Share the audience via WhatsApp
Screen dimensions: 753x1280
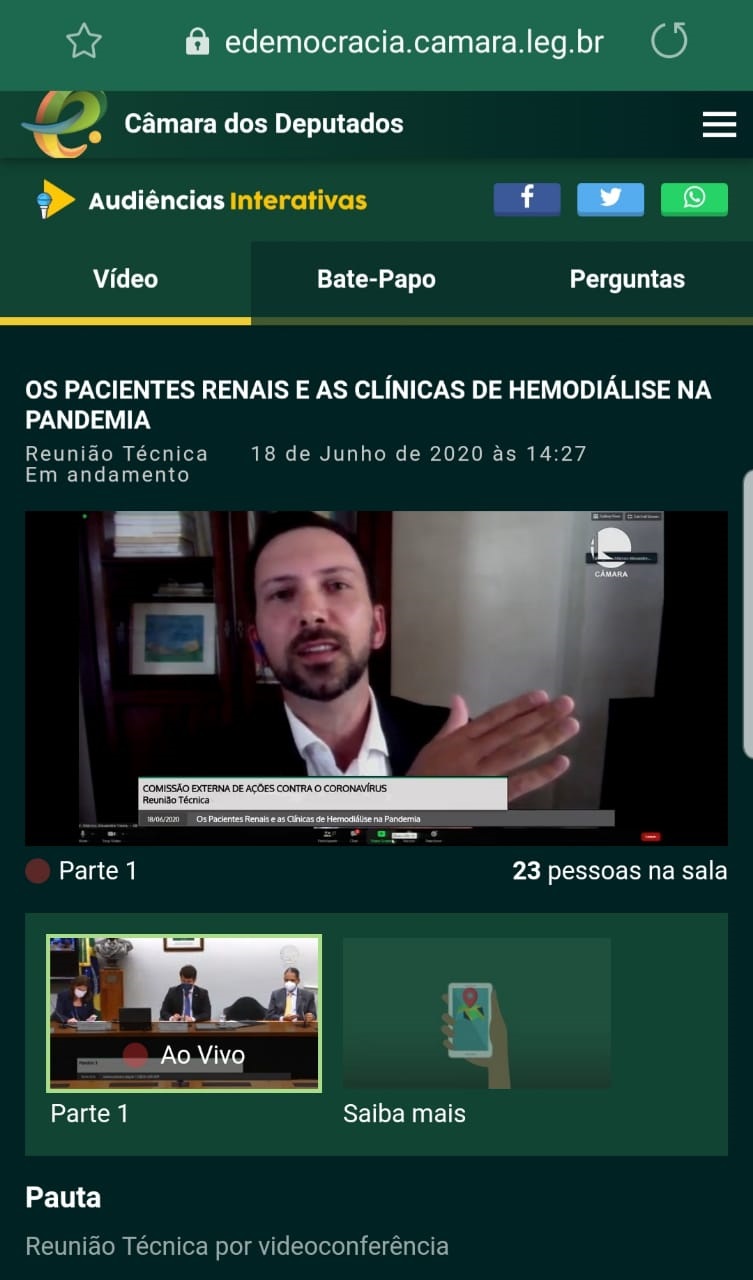[694, 199]
